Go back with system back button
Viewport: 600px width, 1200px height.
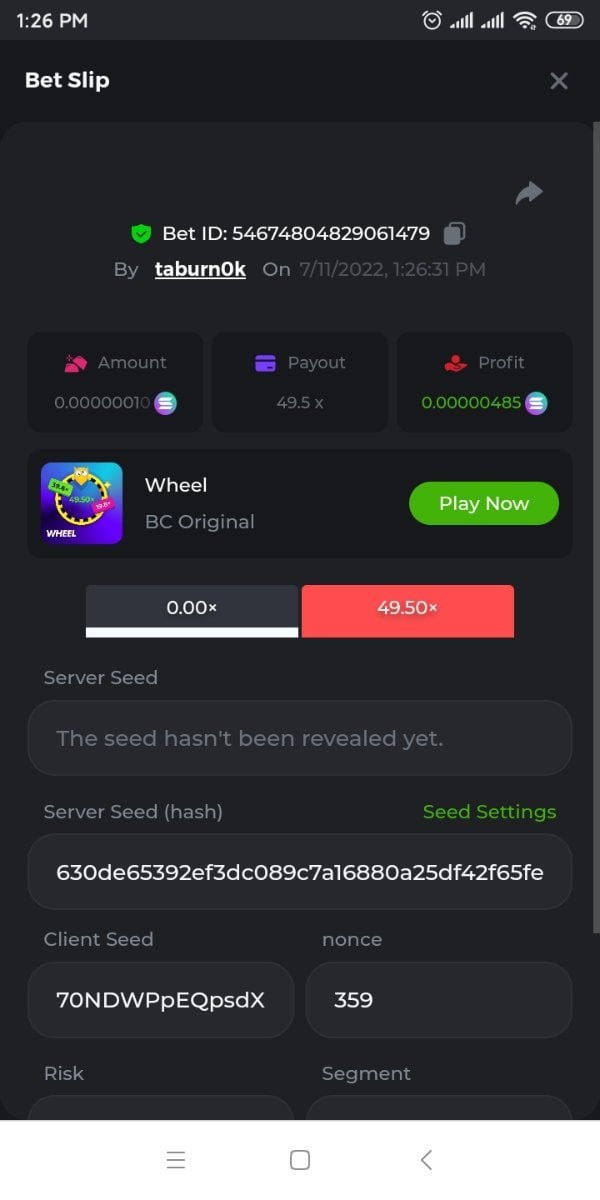(426, 1160)
